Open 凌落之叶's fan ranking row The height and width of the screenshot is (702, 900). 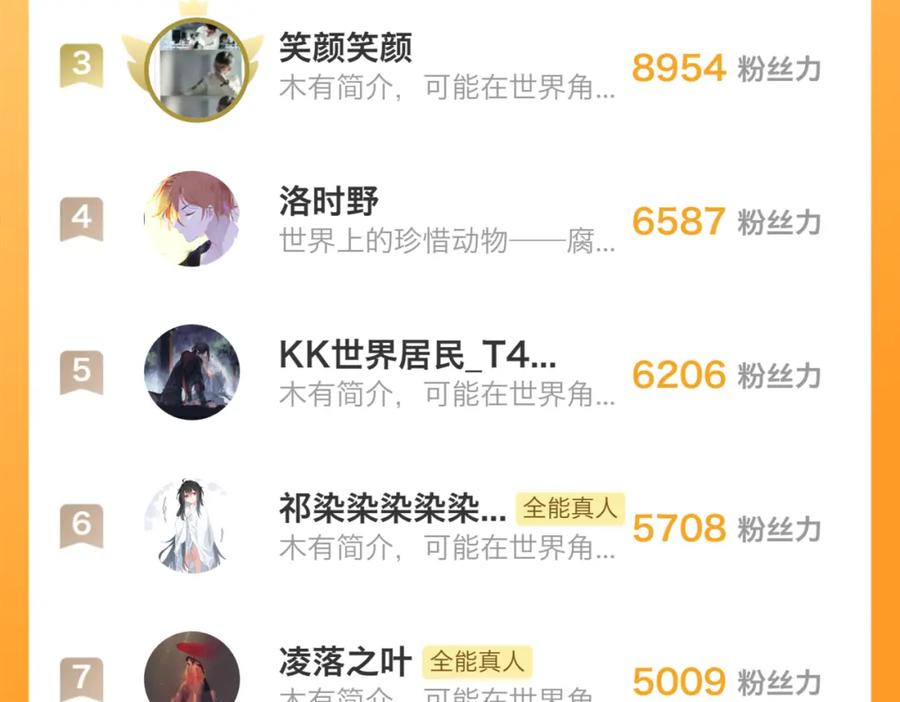point(449,666)
